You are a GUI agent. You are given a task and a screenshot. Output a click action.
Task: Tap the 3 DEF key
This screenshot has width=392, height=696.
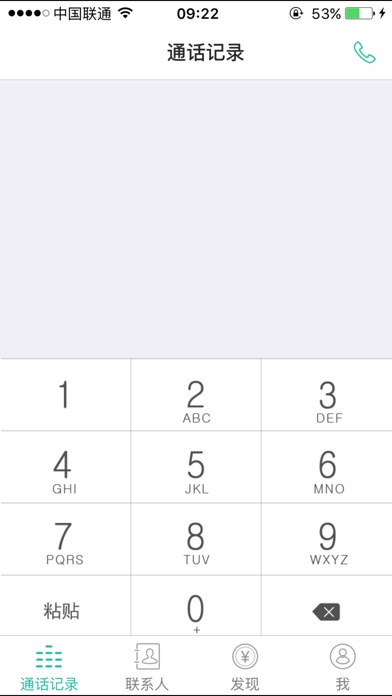pyautogui.click(x=327, y=395)
